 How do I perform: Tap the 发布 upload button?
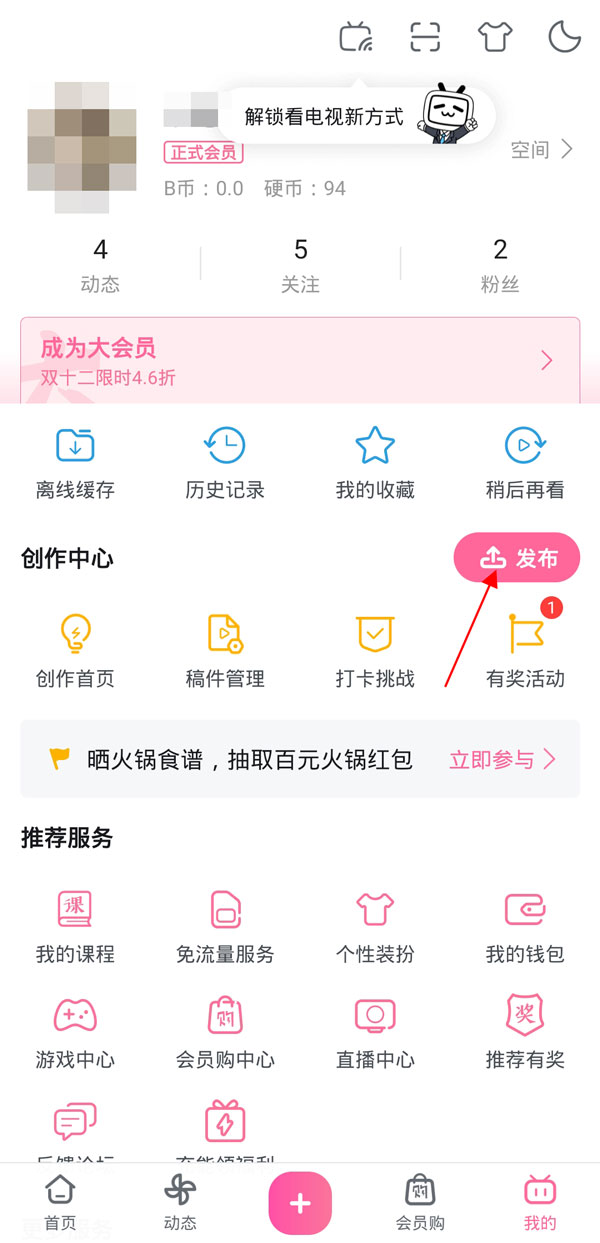(517, 558)
